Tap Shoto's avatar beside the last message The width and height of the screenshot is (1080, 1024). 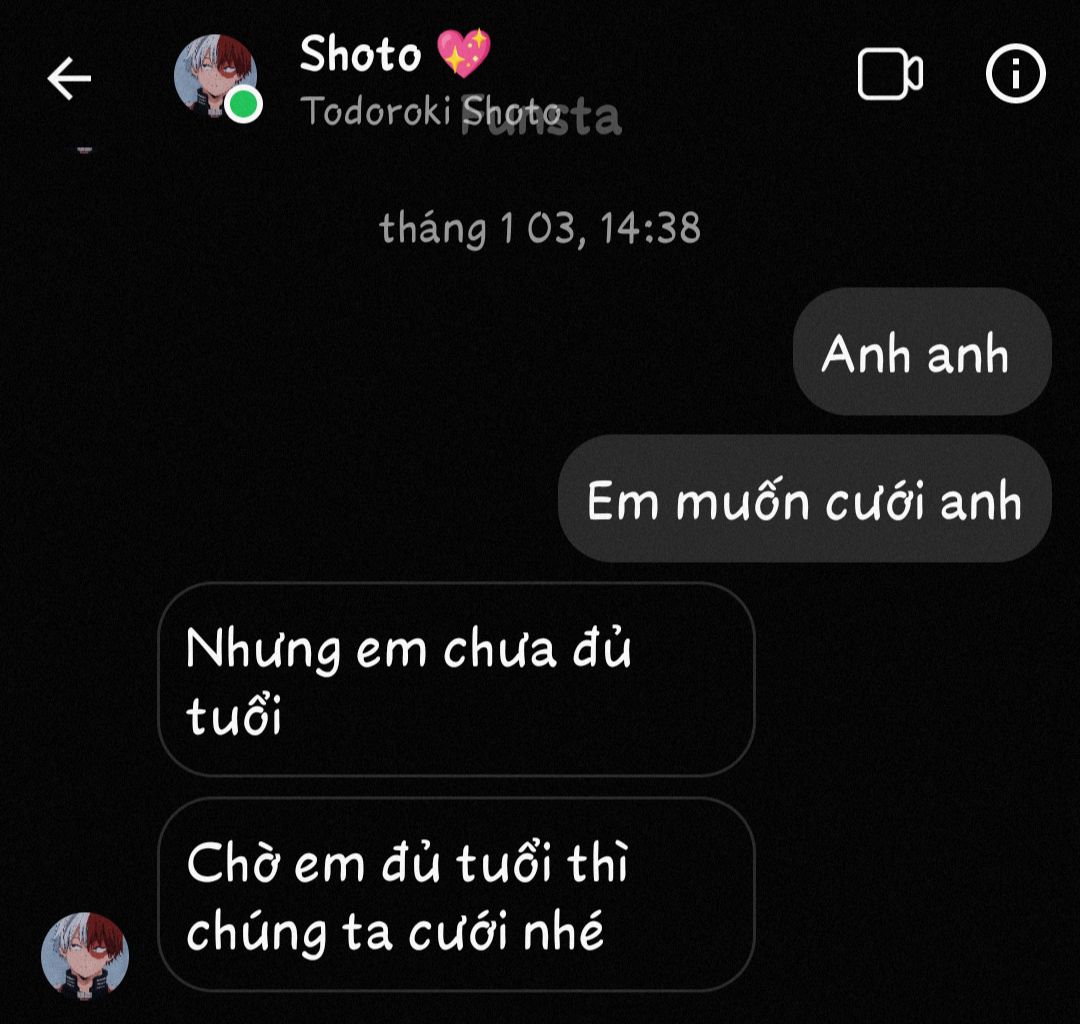click(85, 955)
